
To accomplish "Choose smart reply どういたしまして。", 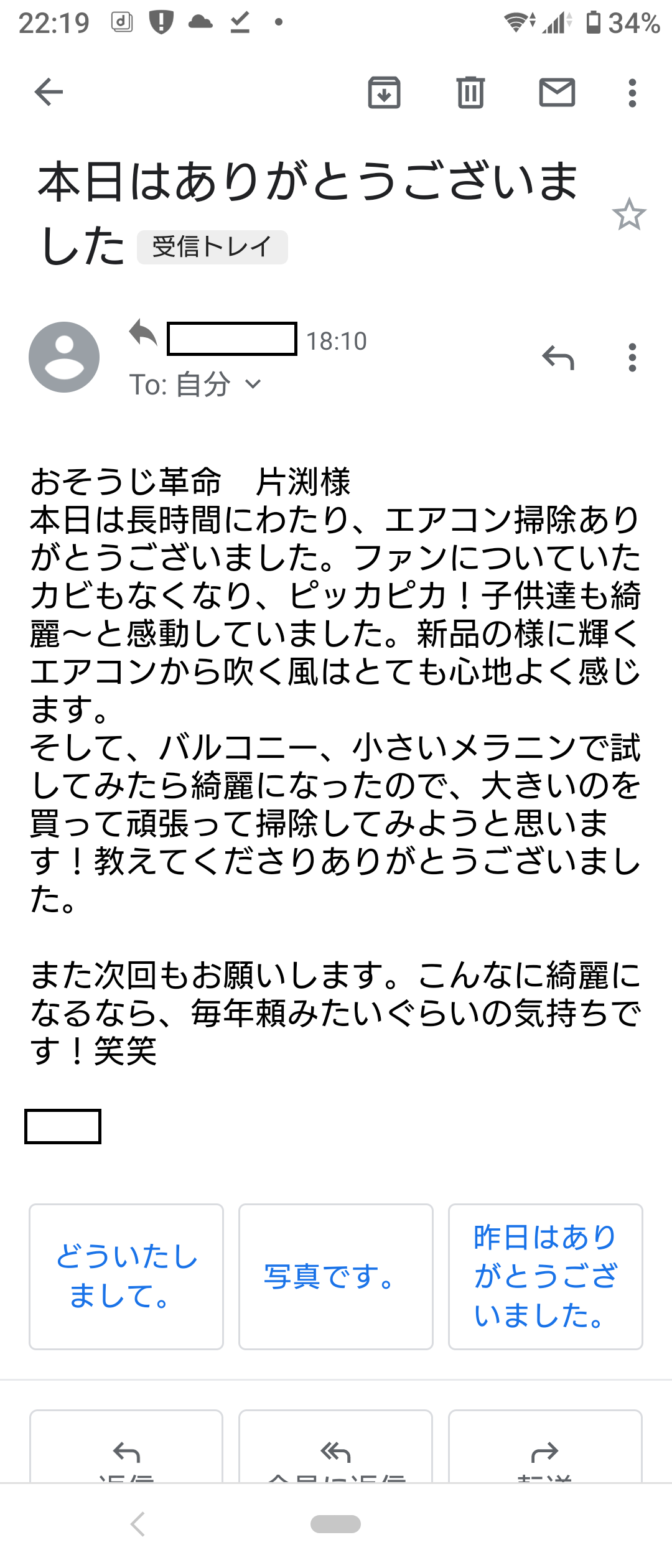I will [x=126, y=1276].
